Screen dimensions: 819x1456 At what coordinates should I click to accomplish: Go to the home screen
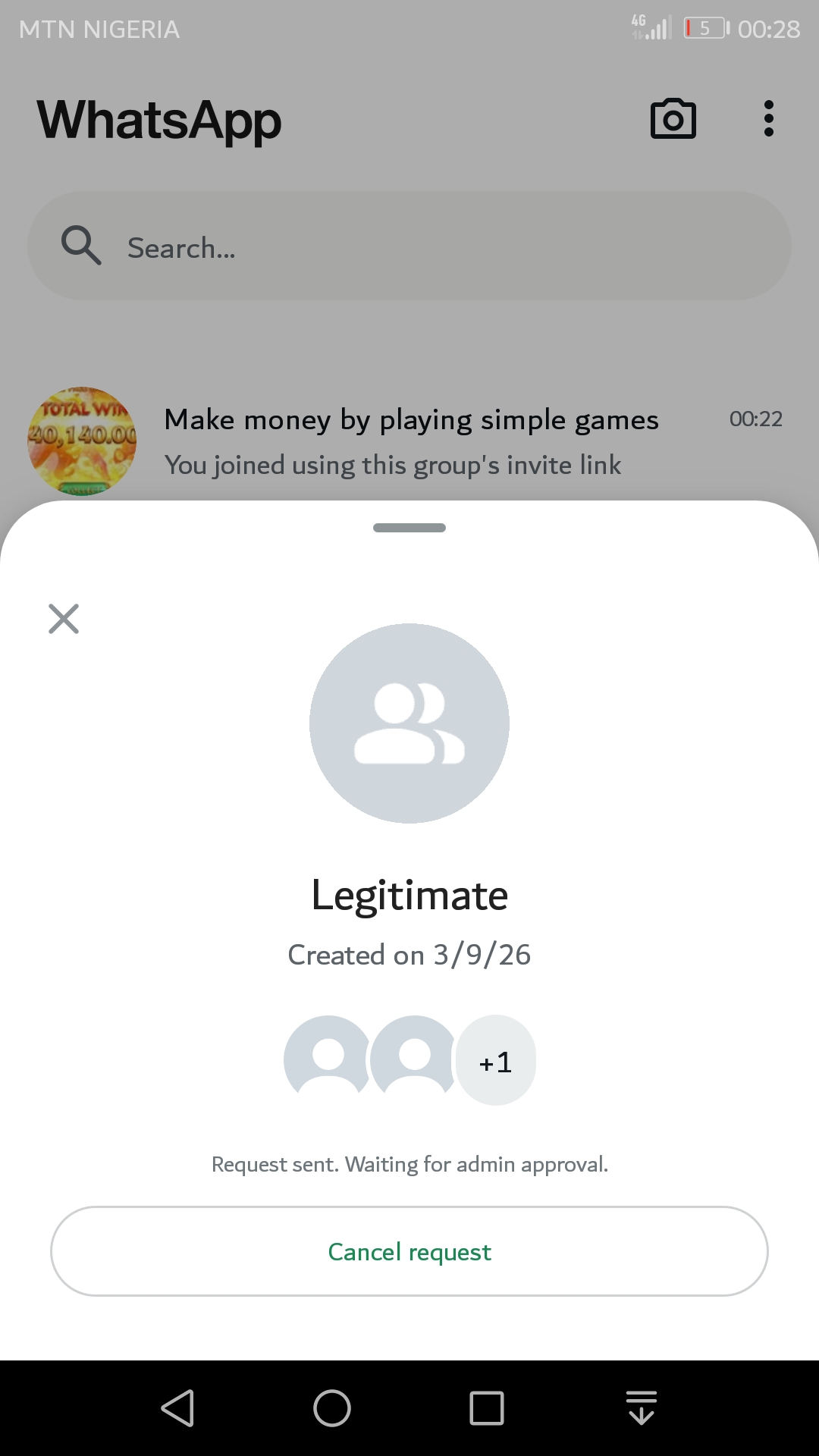[x=332, y=1408]
